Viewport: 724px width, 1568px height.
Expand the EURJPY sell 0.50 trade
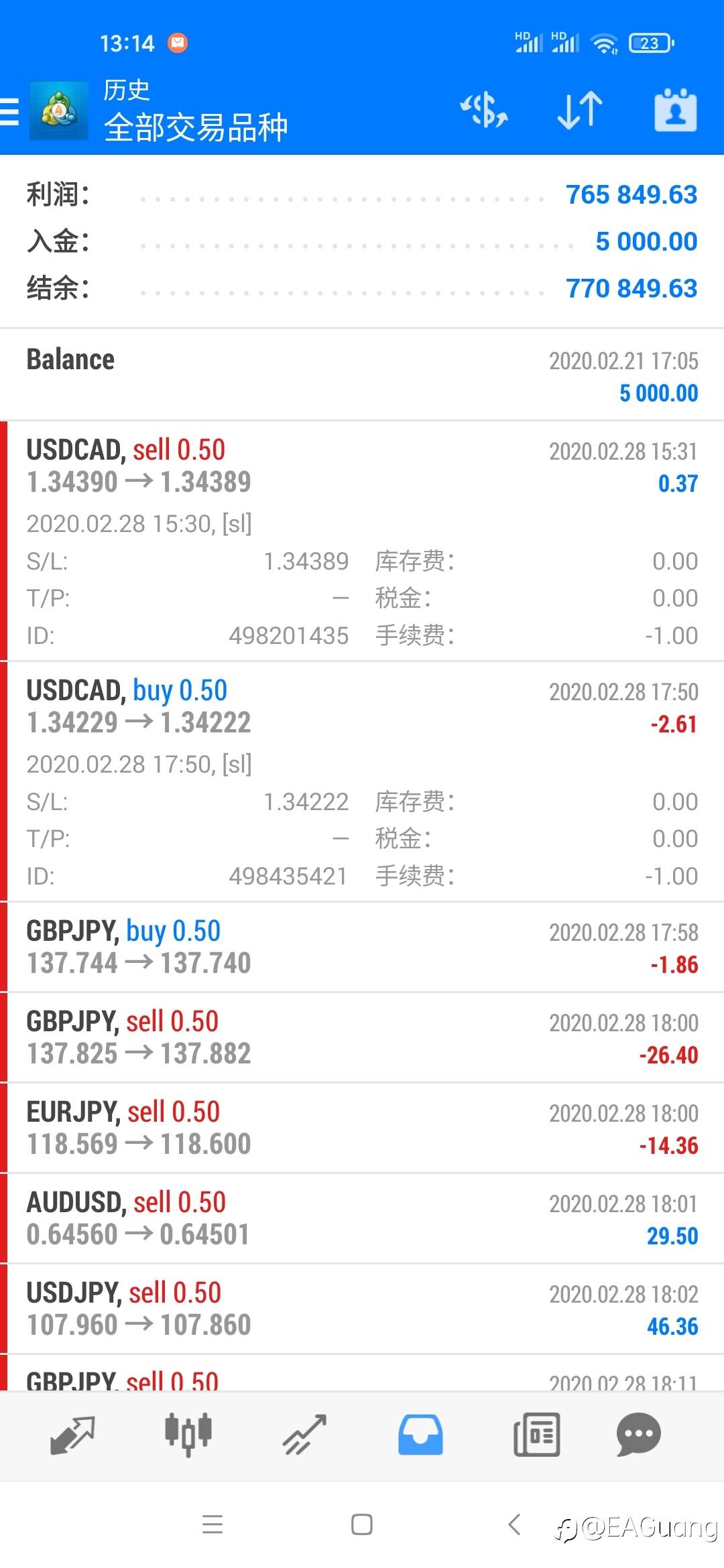[362, 1128]
